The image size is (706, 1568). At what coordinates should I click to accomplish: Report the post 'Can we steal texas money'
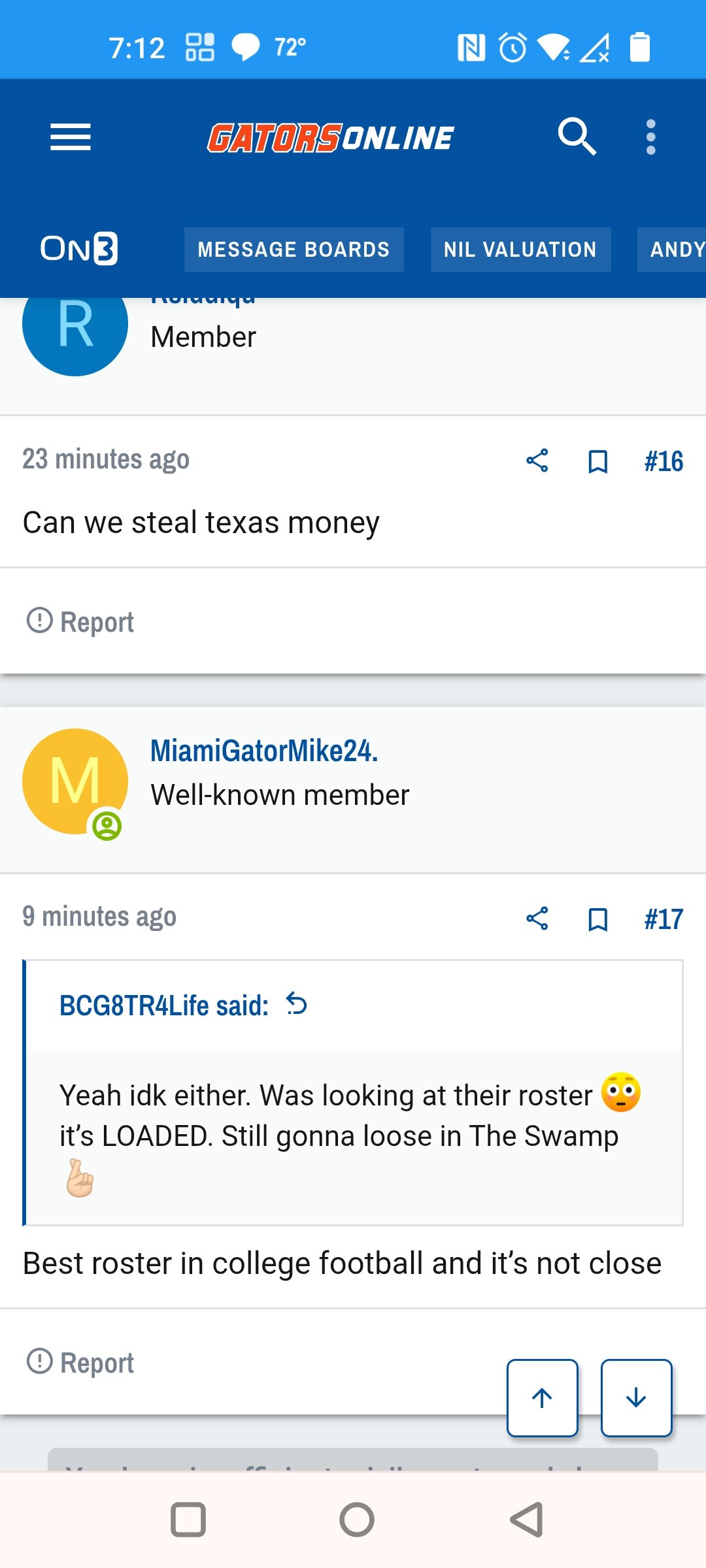(x=80, y=621)
